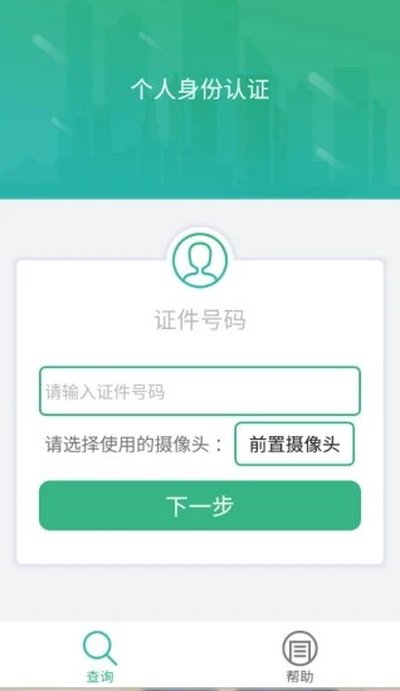400x691 pixels.
Task: Tap the 请输入证件号码 input field
Action: [200, 391]
